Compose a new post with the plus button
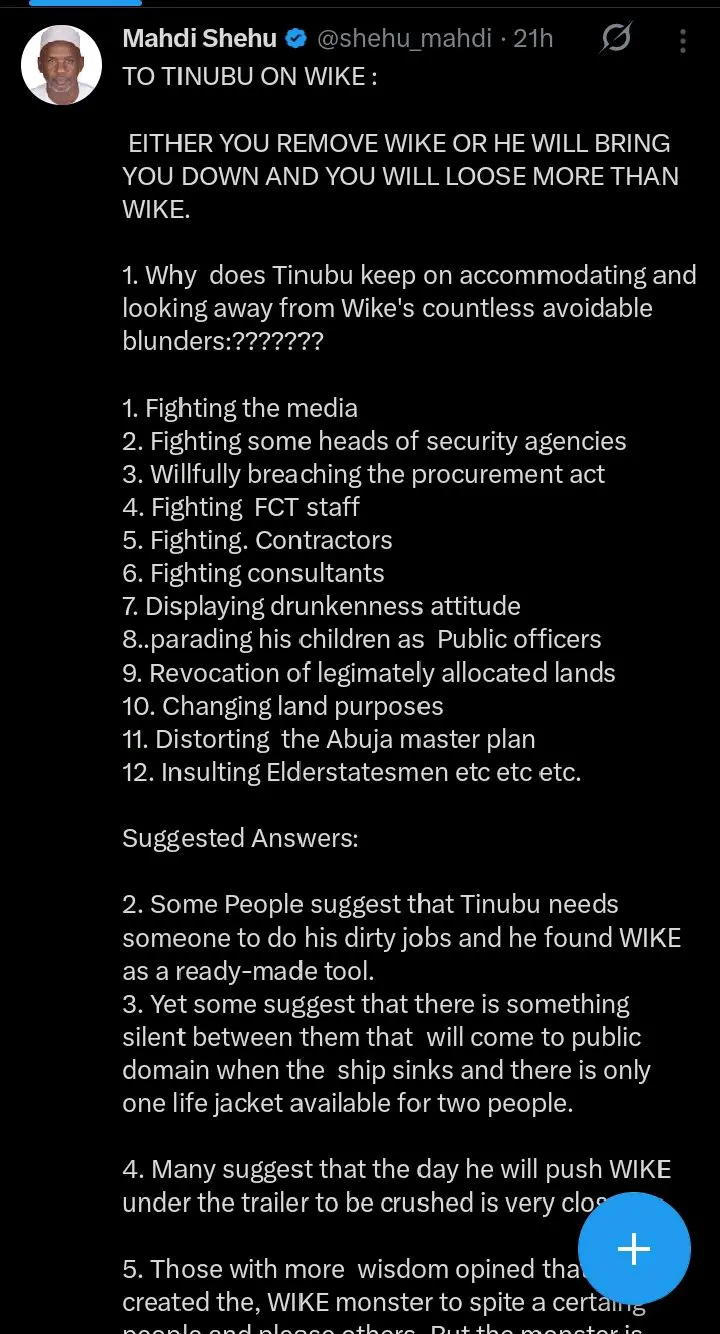The image size is (720, 1334). pos(634,1248)
